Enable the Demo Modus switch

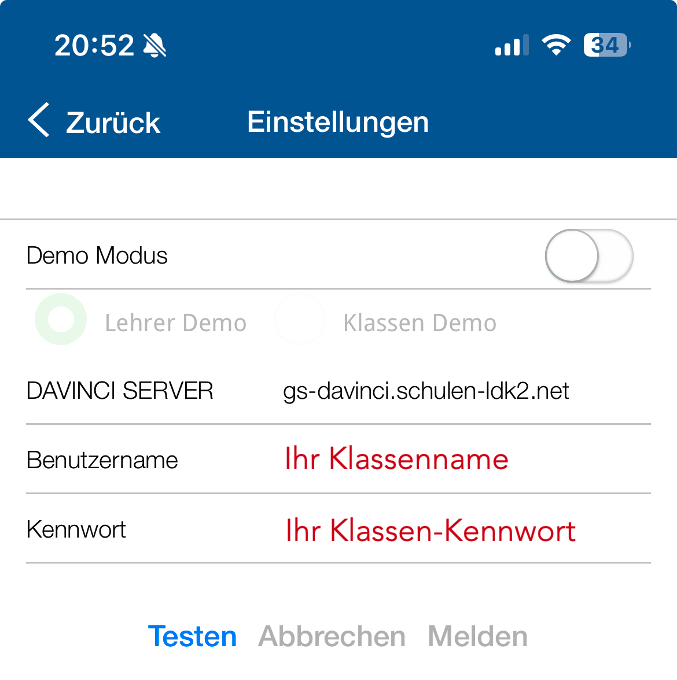point(589,256)
